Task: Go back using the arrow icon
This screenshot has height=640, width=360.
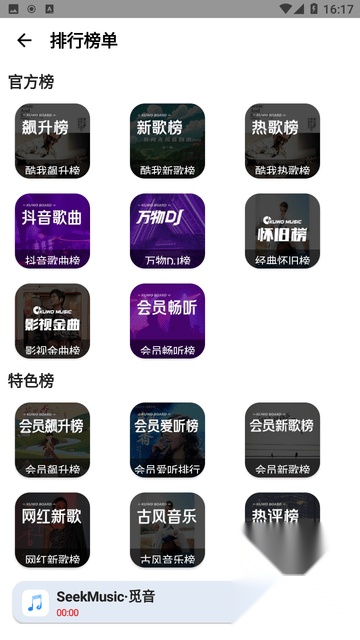Action: click(24, 40)
